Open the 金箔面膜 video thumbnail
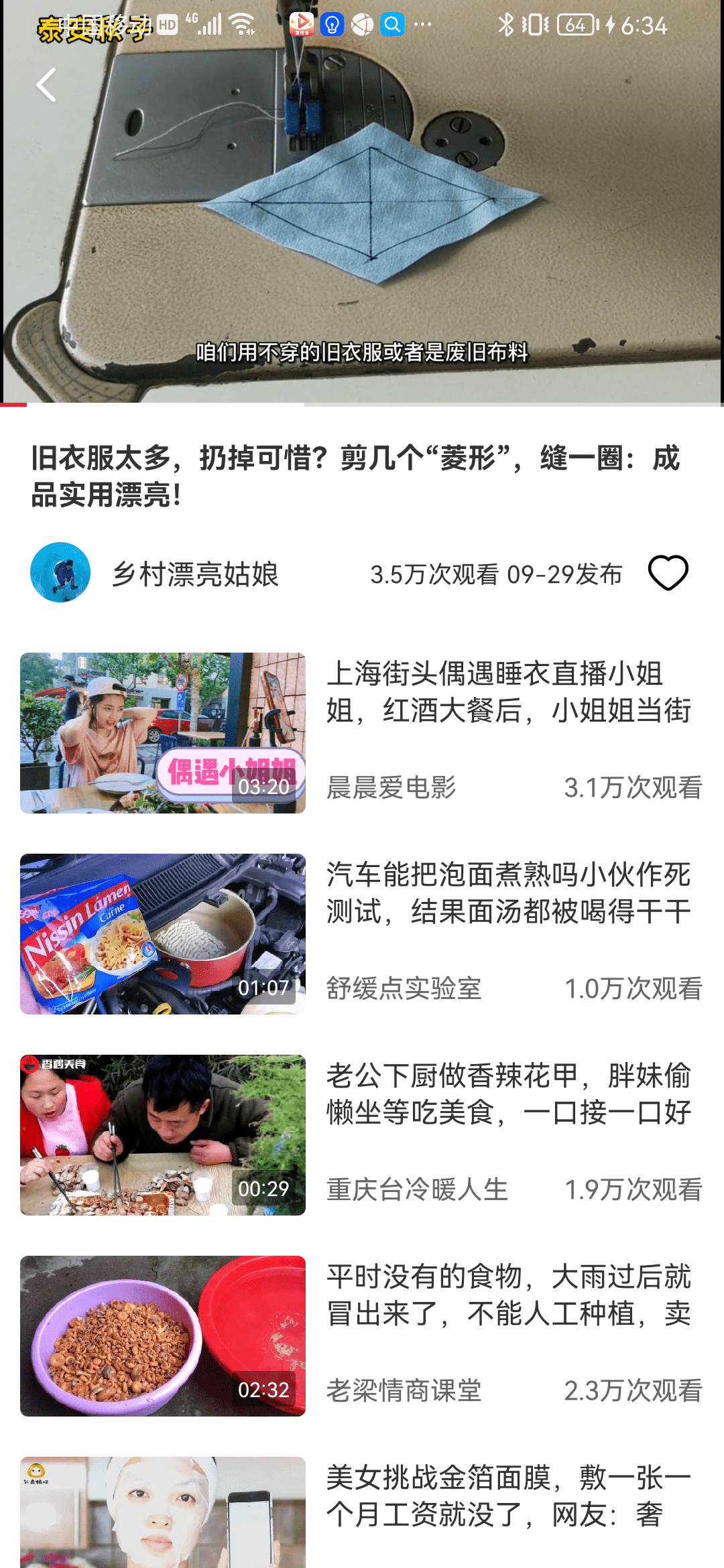The image size is (724, 1568). point(162,1514)
